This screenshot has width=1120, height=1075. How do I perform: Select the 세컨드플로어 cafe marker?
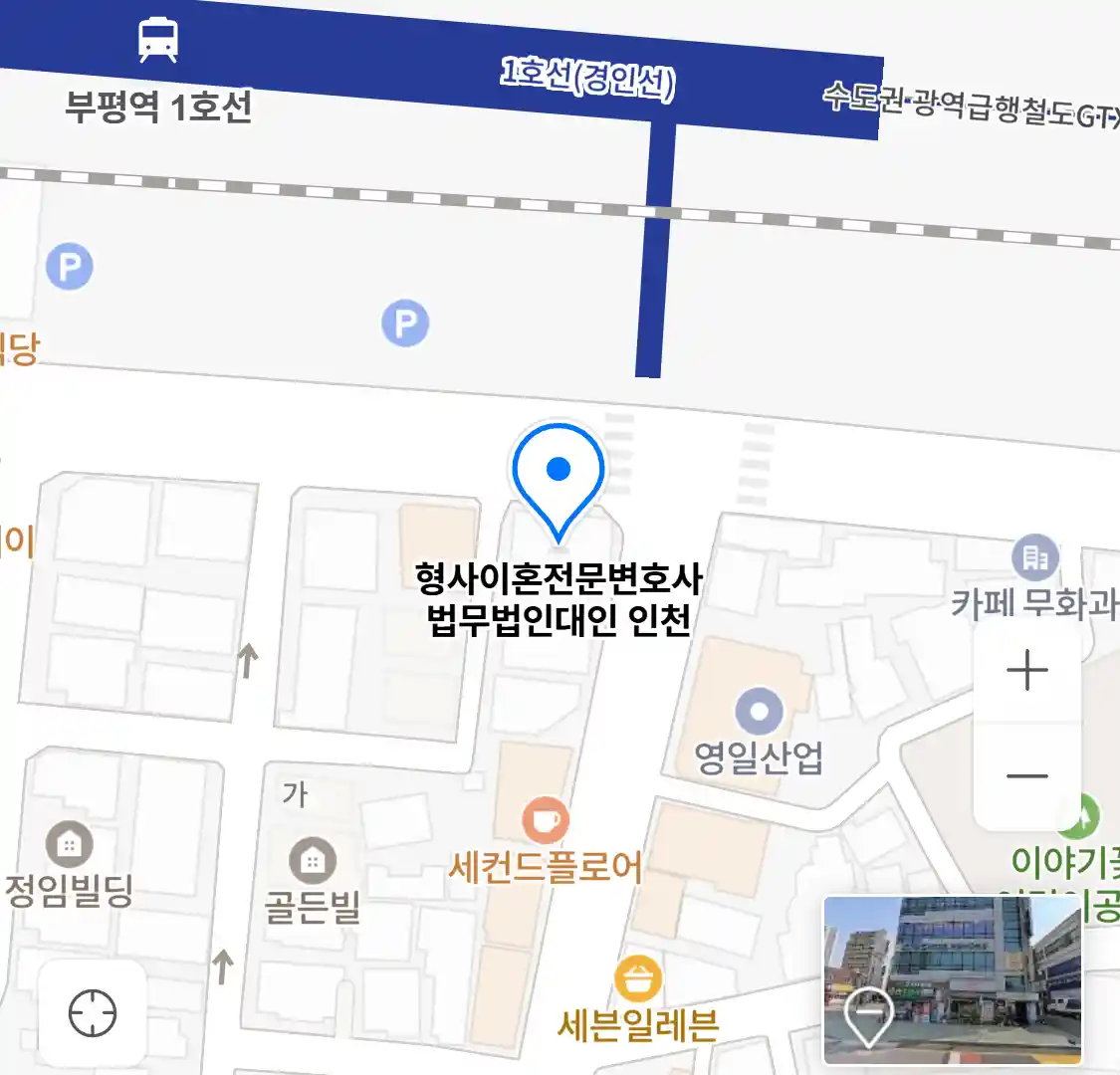(545, 821)
